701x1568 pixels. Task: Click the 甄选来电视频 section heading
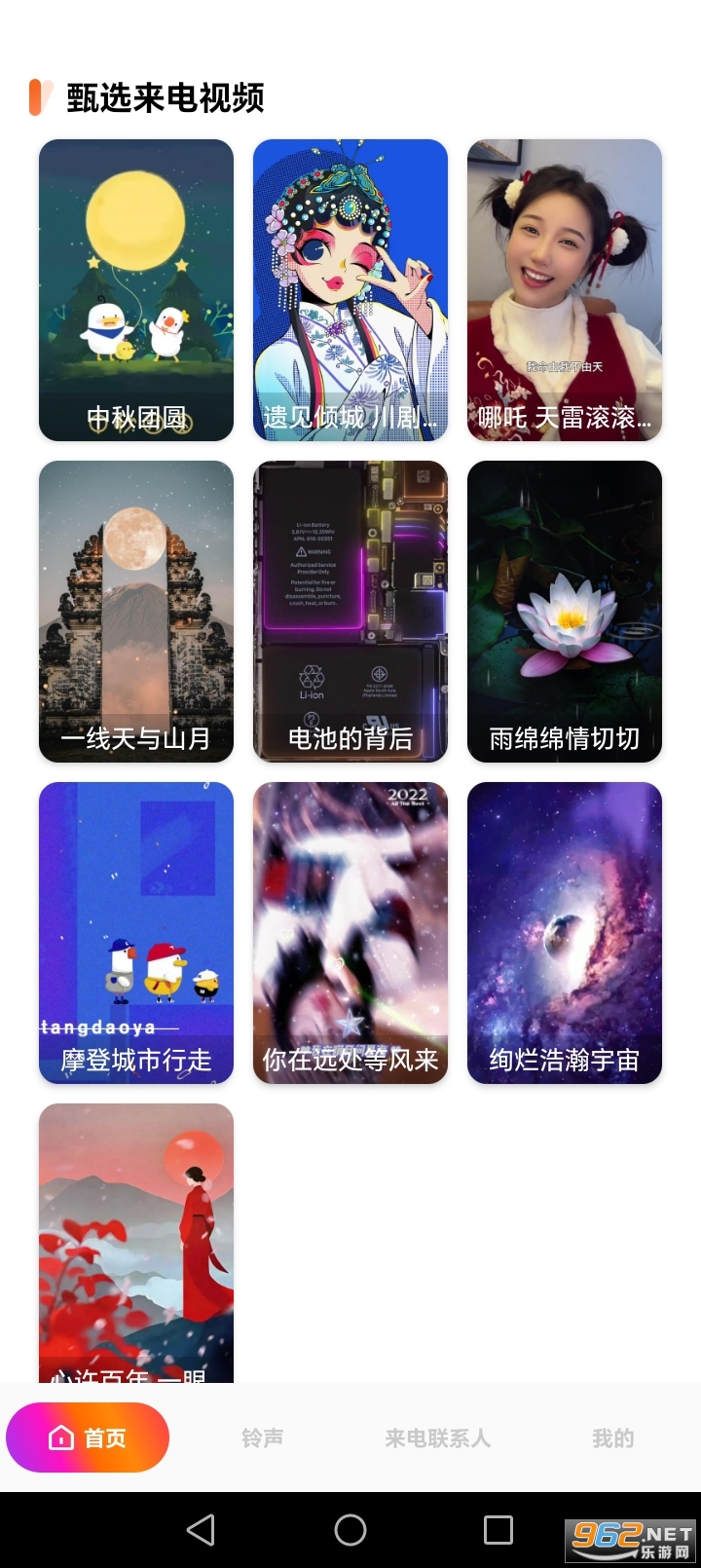(x=166, y=97)
